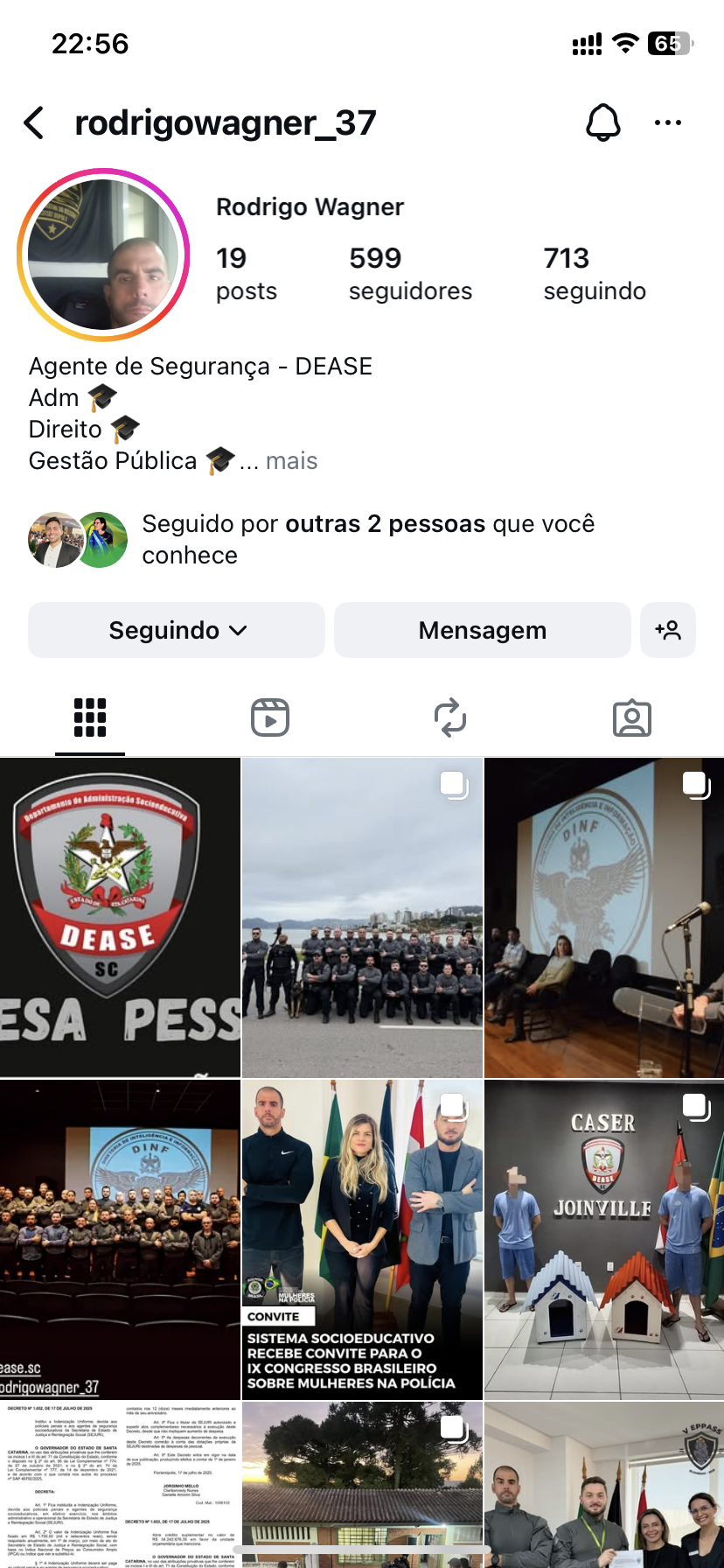The height and width of the screenshot is (1568, 724).
Task: Tap the Mensagem button
Action: [482, 630]
